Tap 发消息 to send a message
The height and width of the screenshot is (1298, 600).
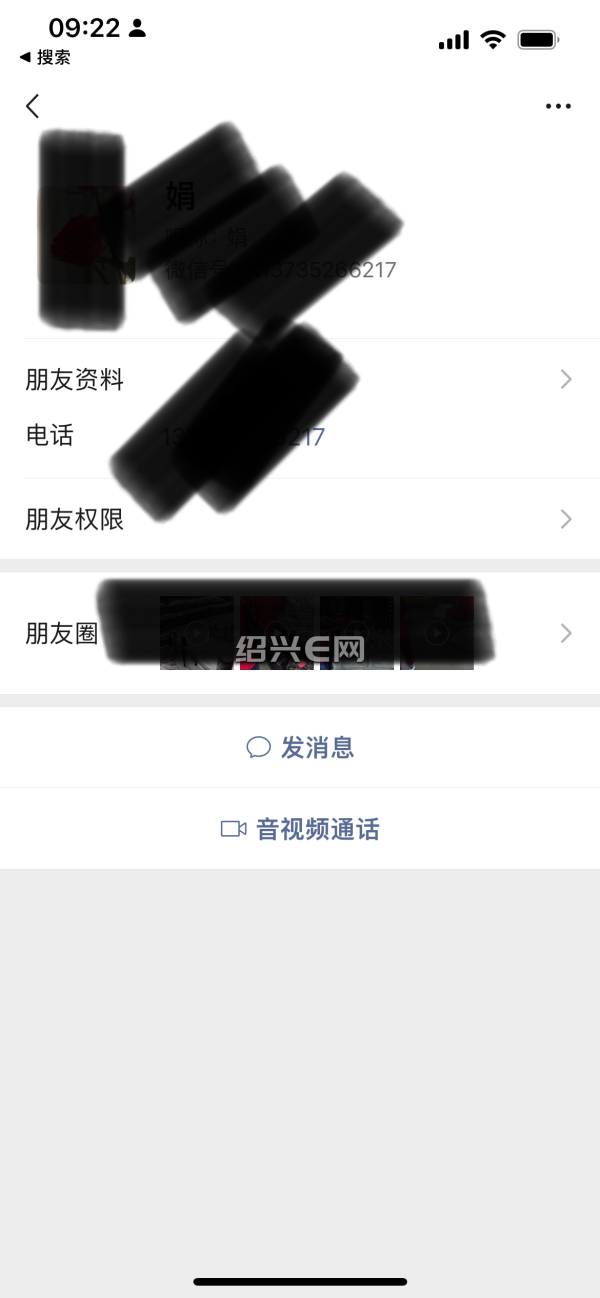pyautogui.click(x=300, y=748)
